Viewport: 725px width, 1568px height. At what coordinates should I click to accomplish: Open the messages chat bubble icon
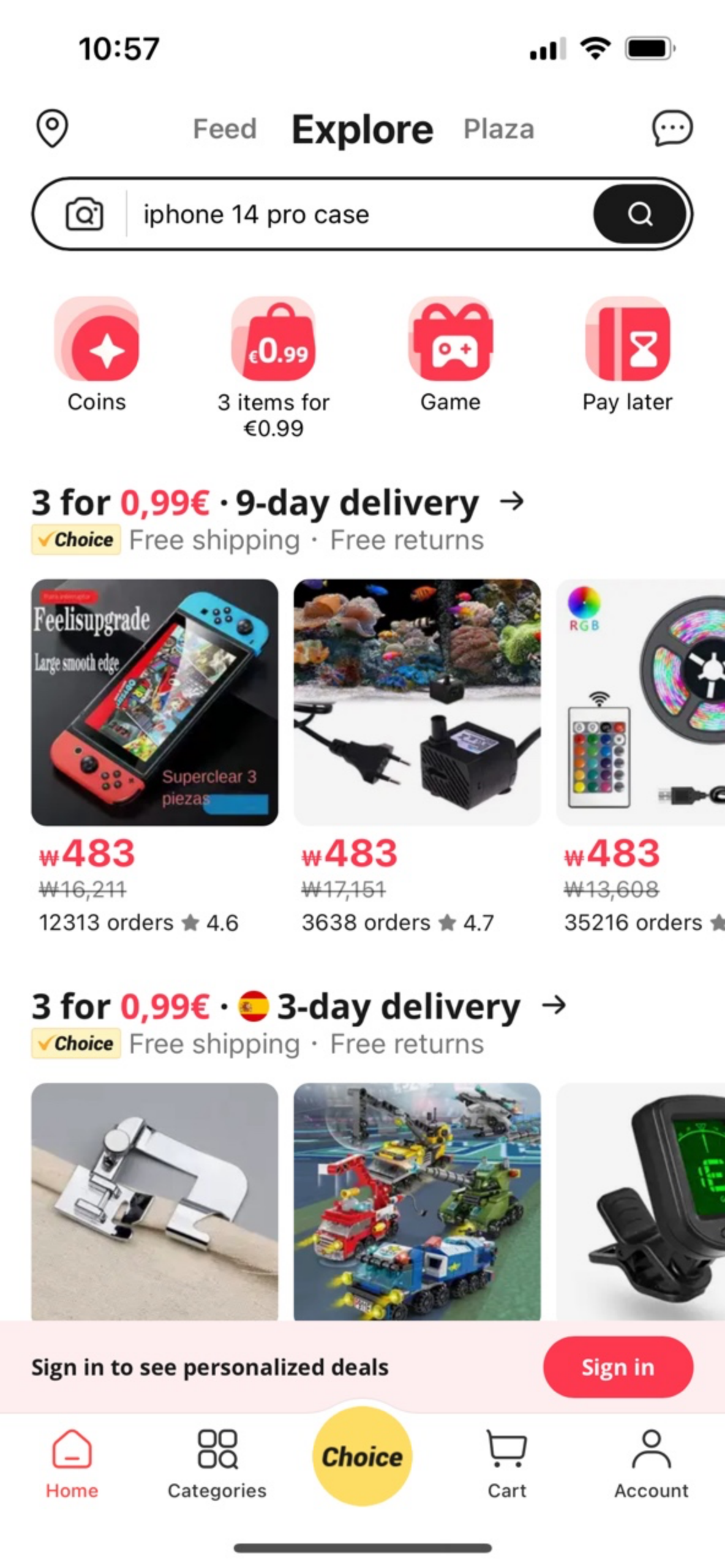pyautogui.click(x=672, y=129)
